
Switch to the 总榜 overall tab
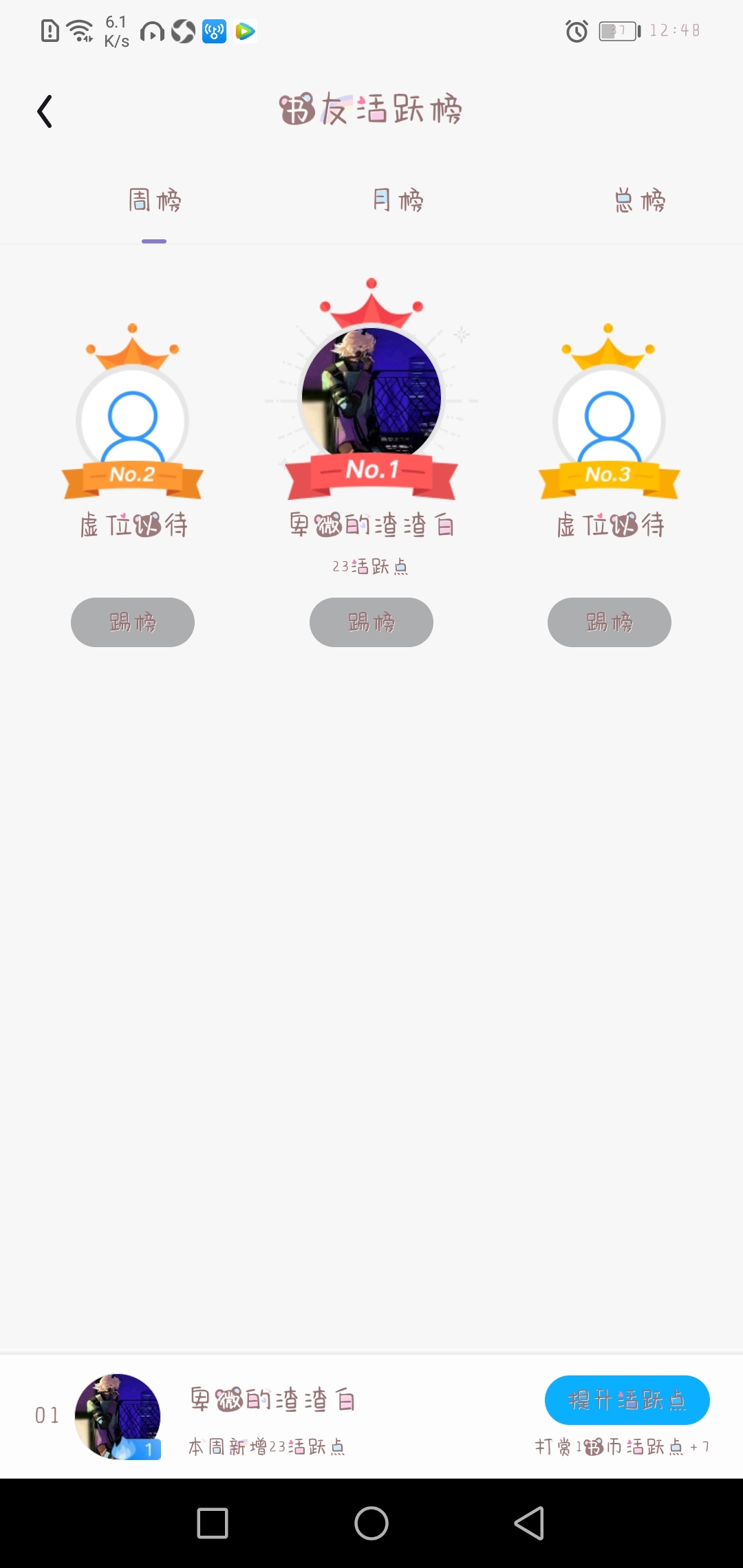point(640,201)
